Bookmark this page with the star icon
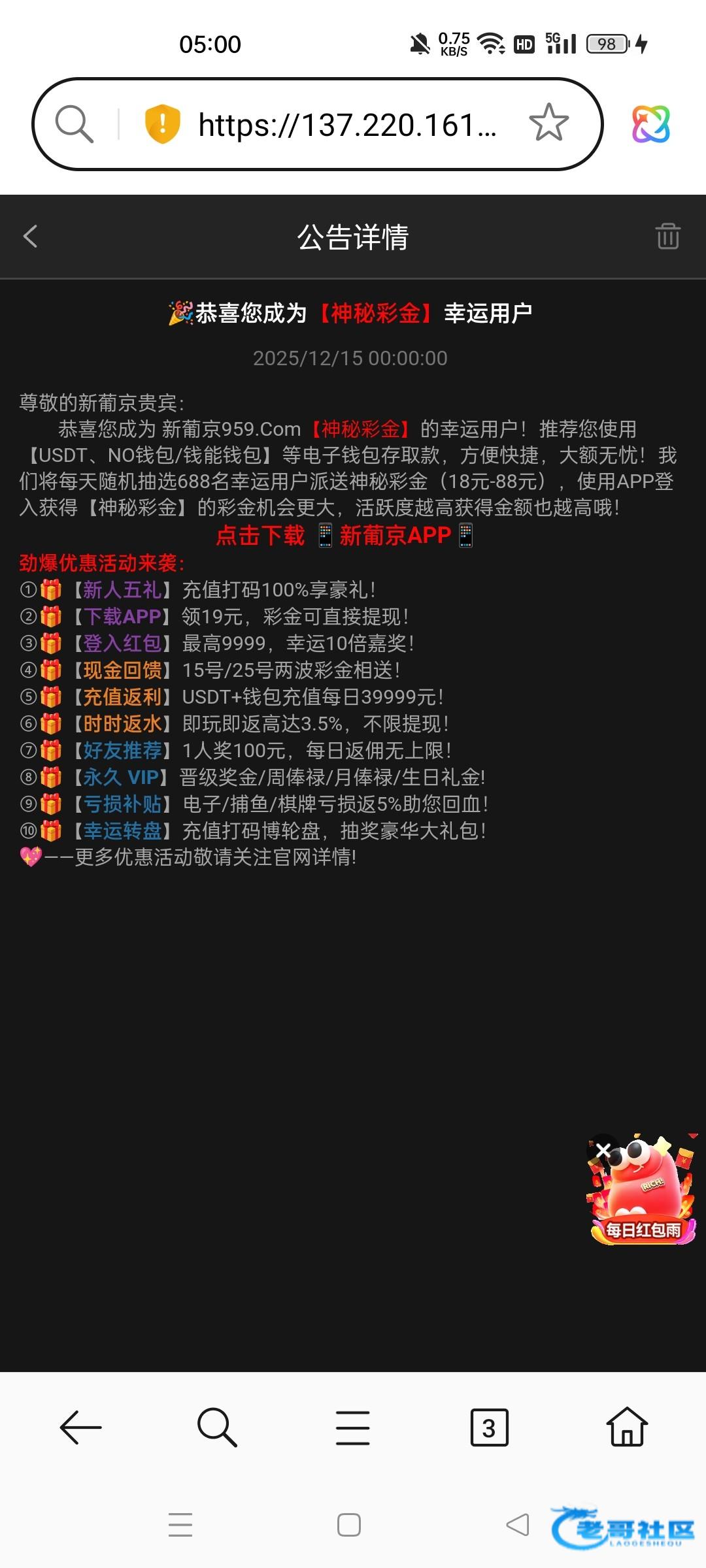 [548, 123]
